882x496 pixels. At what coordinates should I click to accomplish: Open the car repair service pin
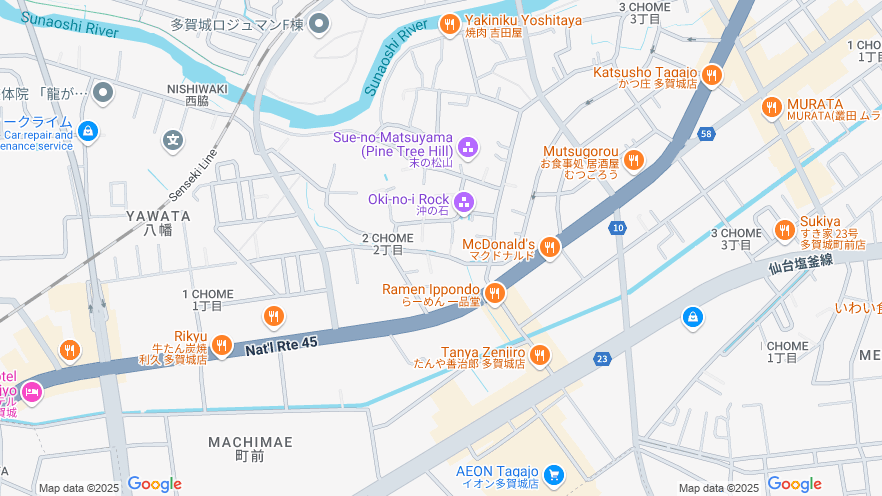point(88,131)
